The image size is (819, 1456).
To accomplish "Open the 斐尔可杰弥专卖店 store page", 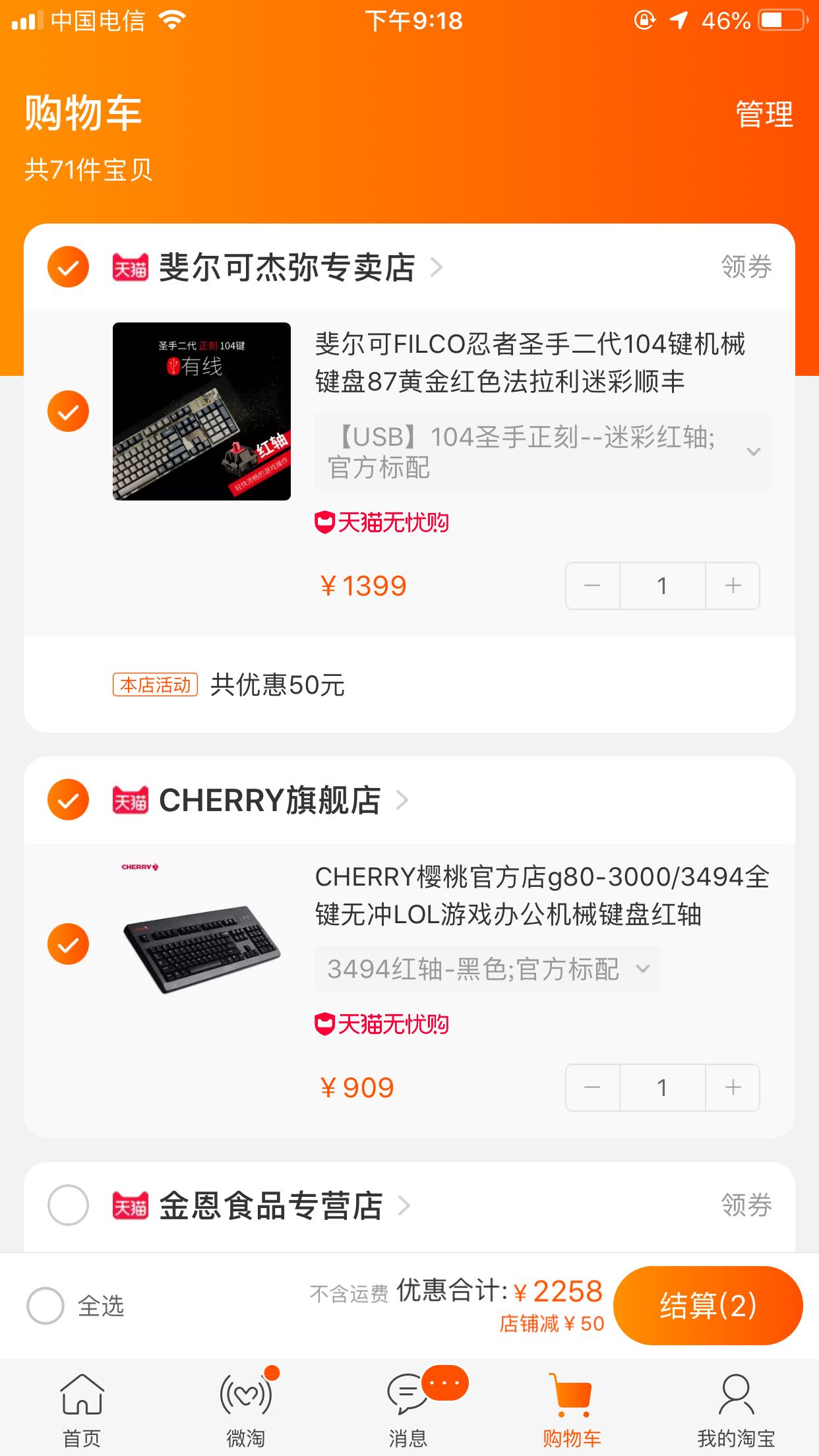I will click(287, 268).
